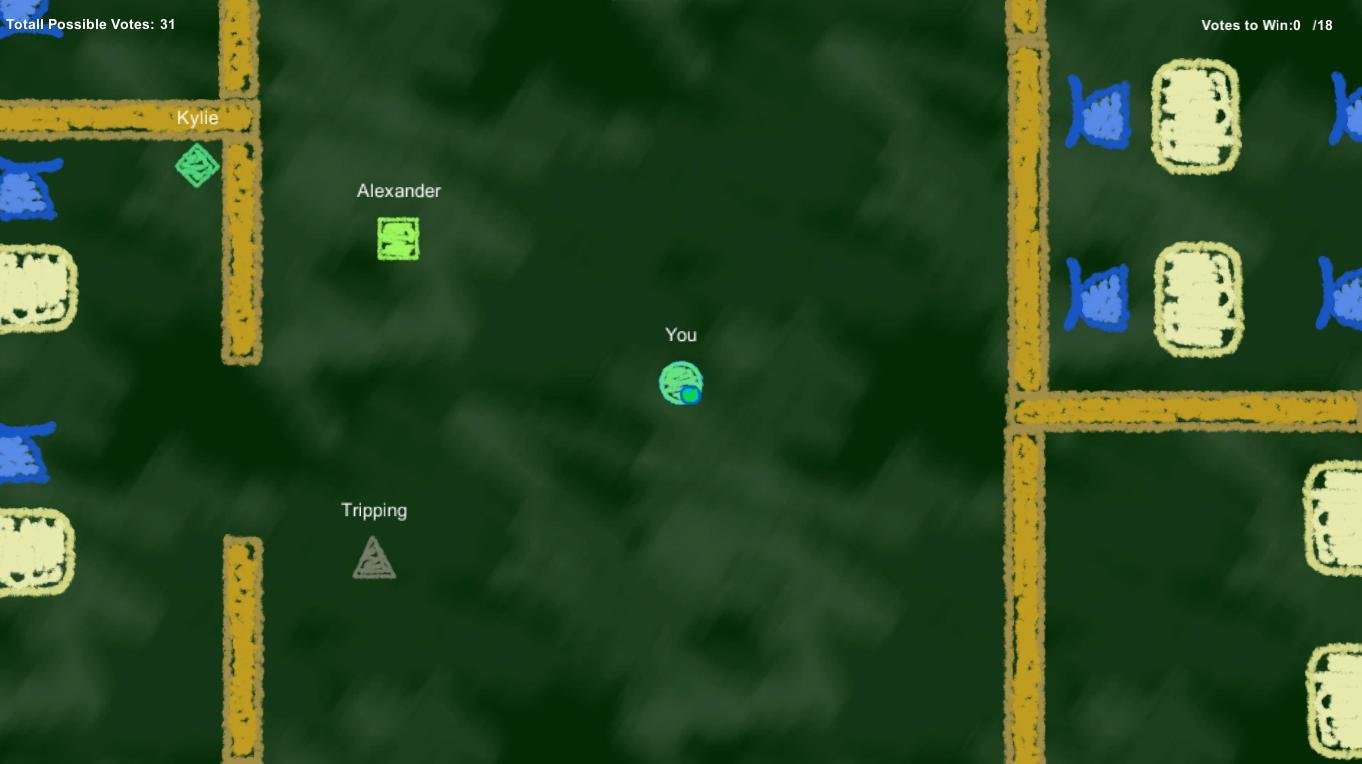The height and width of the screenshot is (764, 1362).
Task: Tap your own circle character
Action: click(x=681, y=383)
